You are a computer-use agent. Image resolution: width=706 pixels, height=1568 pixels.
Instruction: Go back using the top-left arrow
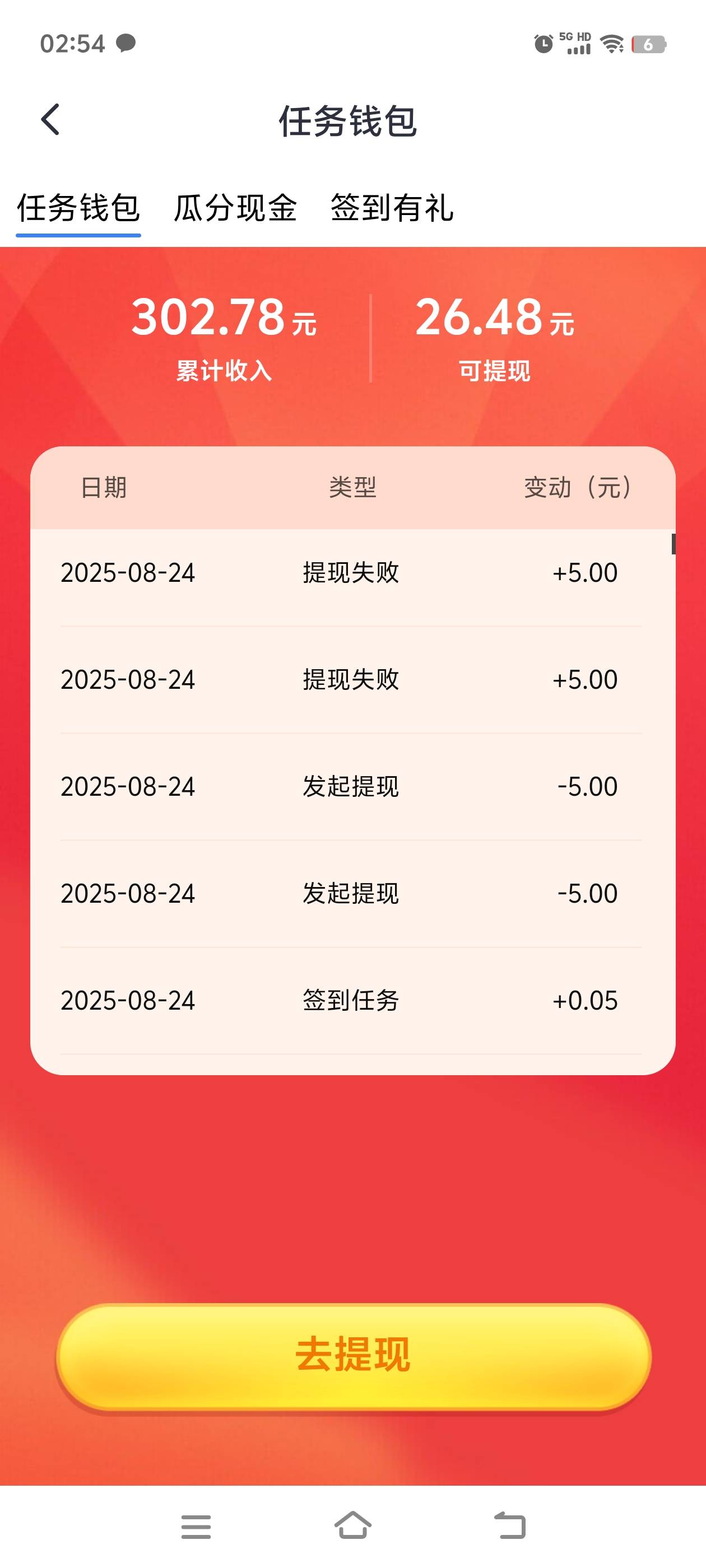tap(50, 119)
